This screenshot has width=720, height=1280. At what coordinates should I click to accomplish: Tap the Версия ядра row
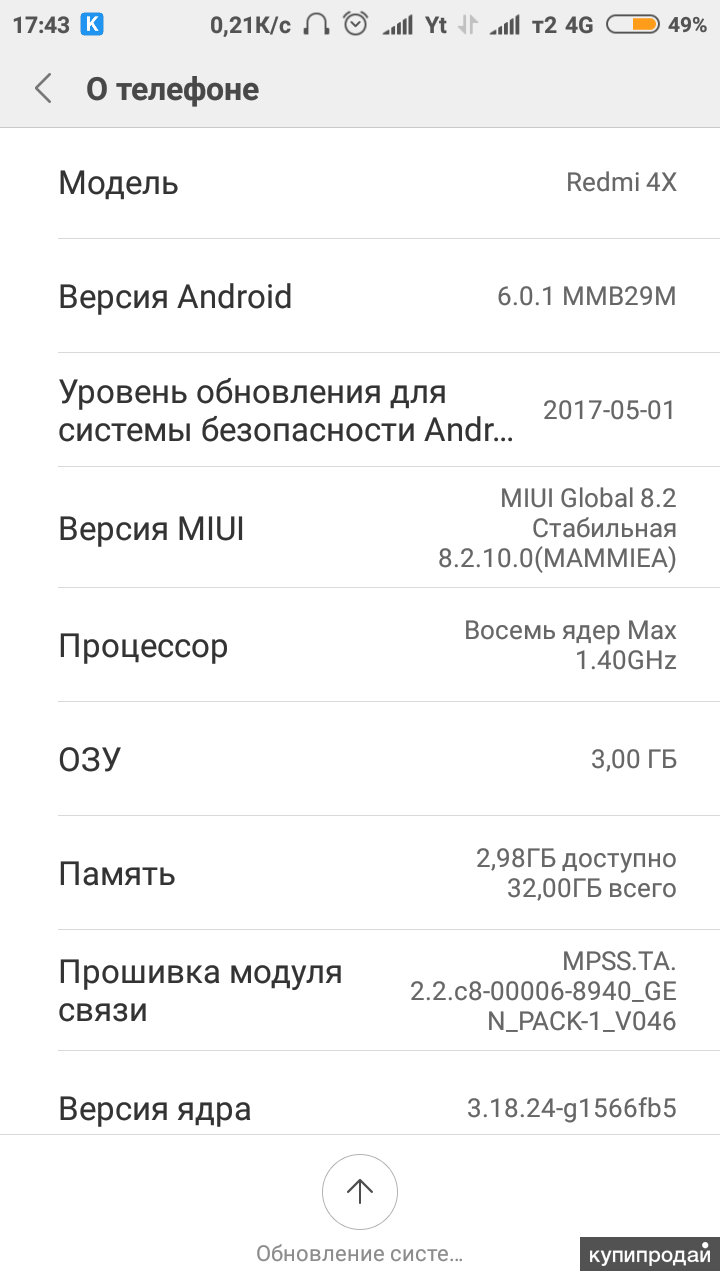coord(360,1107)
